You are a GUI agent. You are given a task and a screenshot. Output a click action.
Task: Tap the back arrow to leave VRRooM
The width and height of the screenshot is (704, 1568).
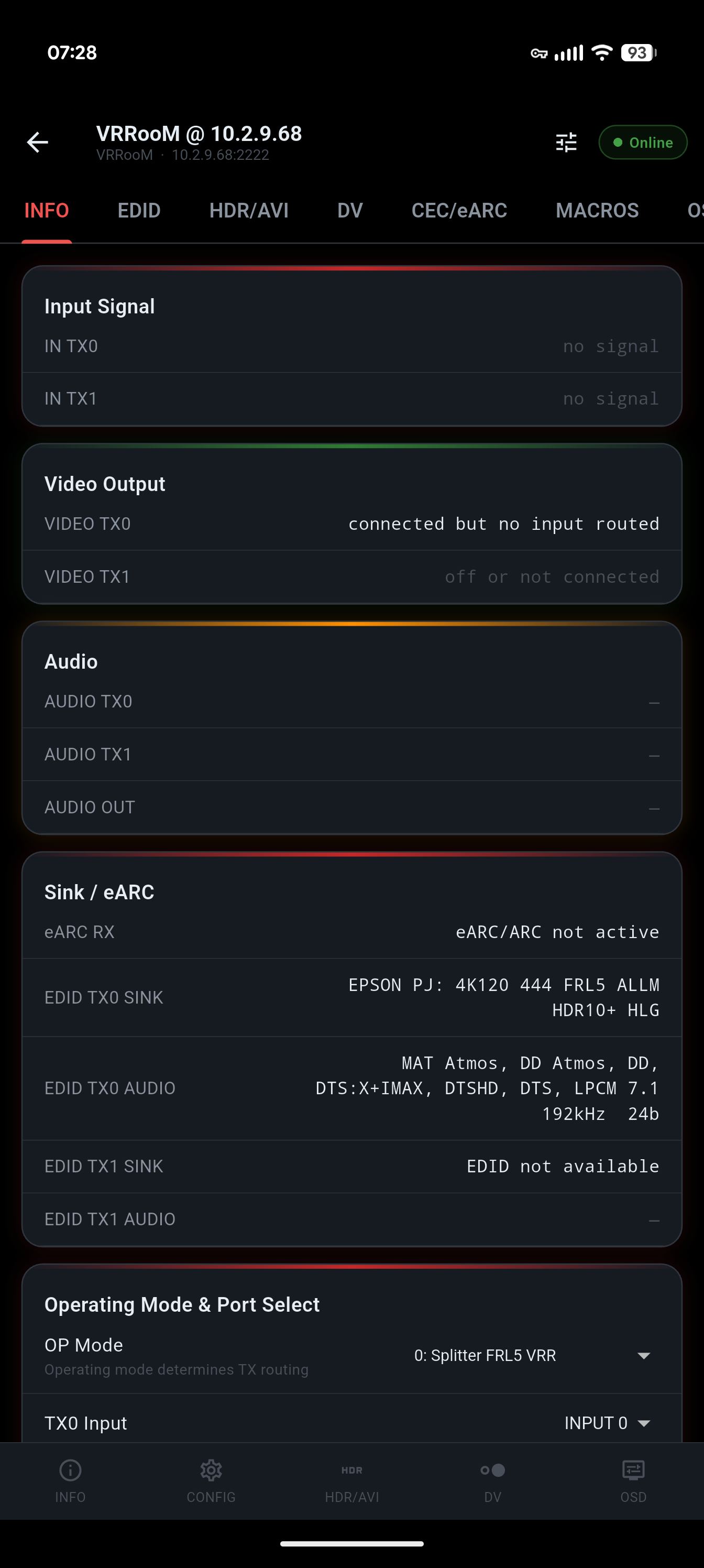37,142
